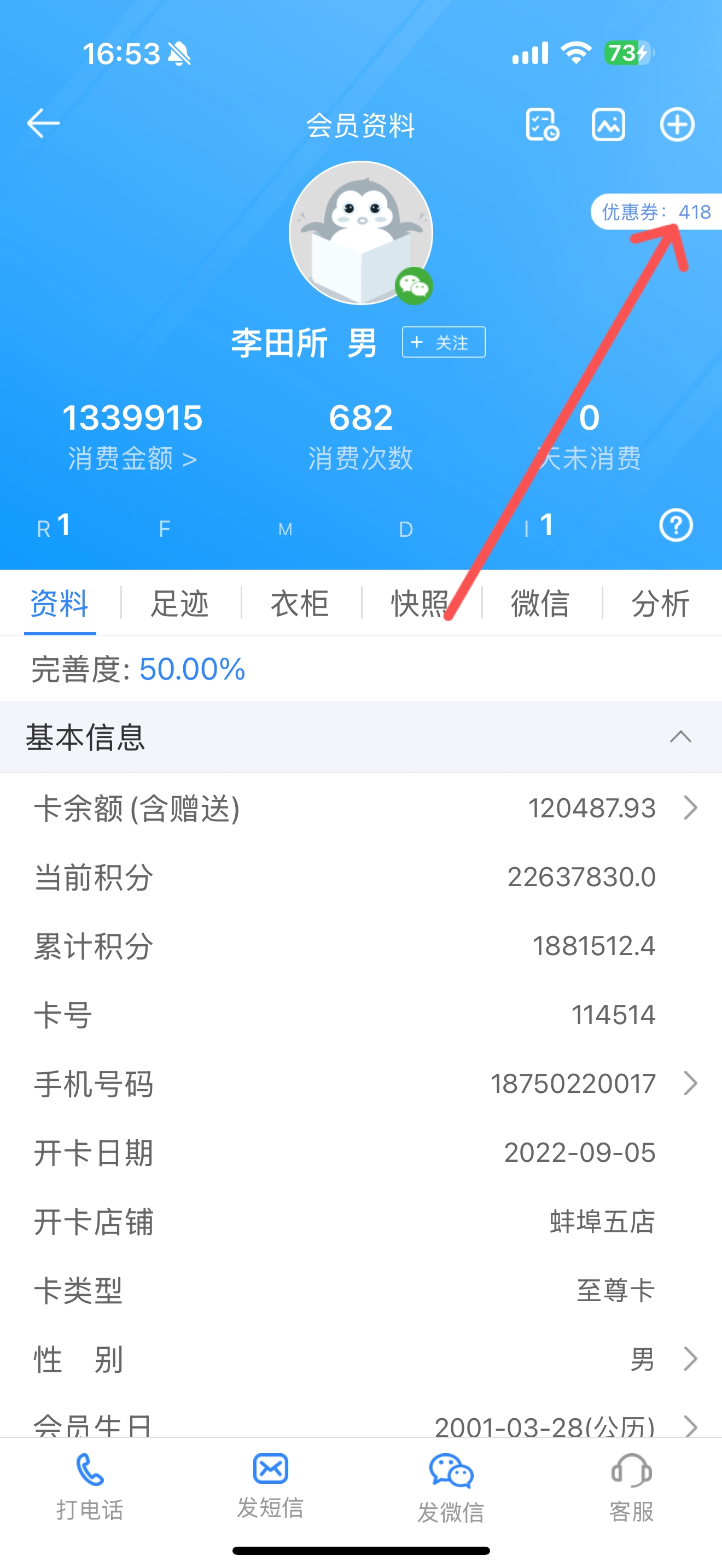722x1568 pixels.
Task: Tap 发短信 to send an SMS
Action: (x=270, y=1486)
